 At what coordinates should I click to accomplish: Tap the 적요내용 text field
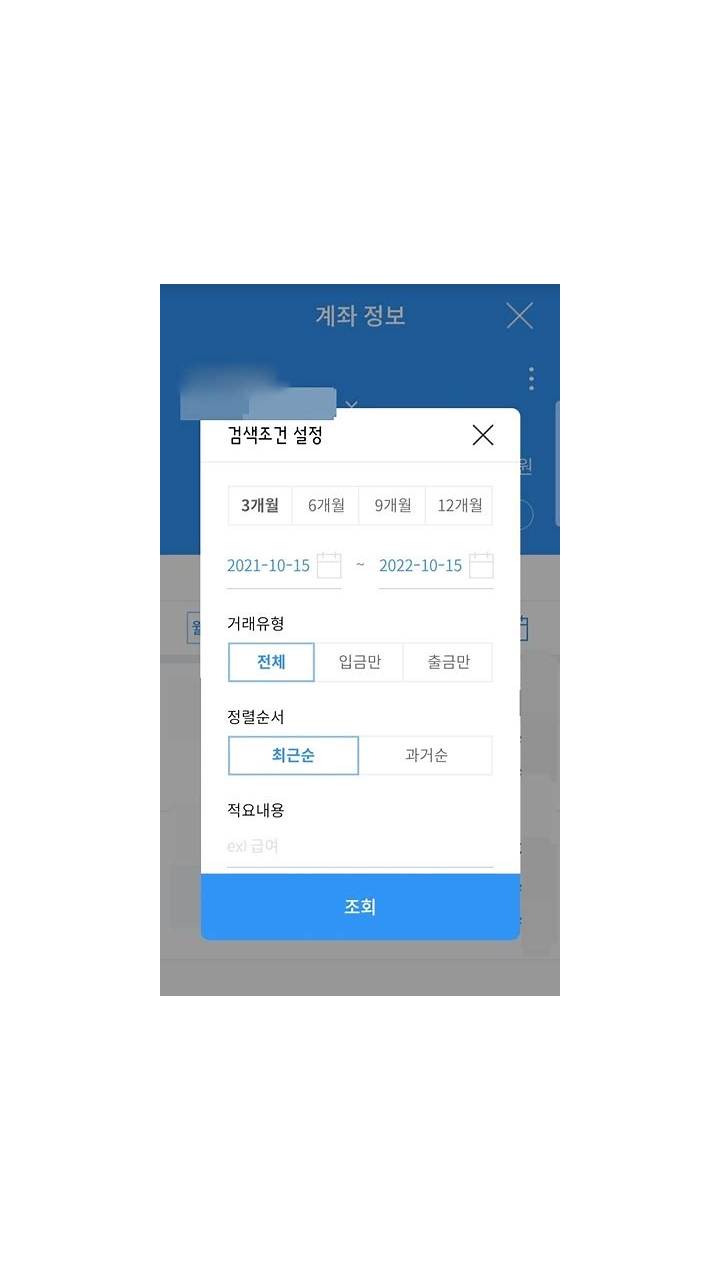click(x=360, y=846)
